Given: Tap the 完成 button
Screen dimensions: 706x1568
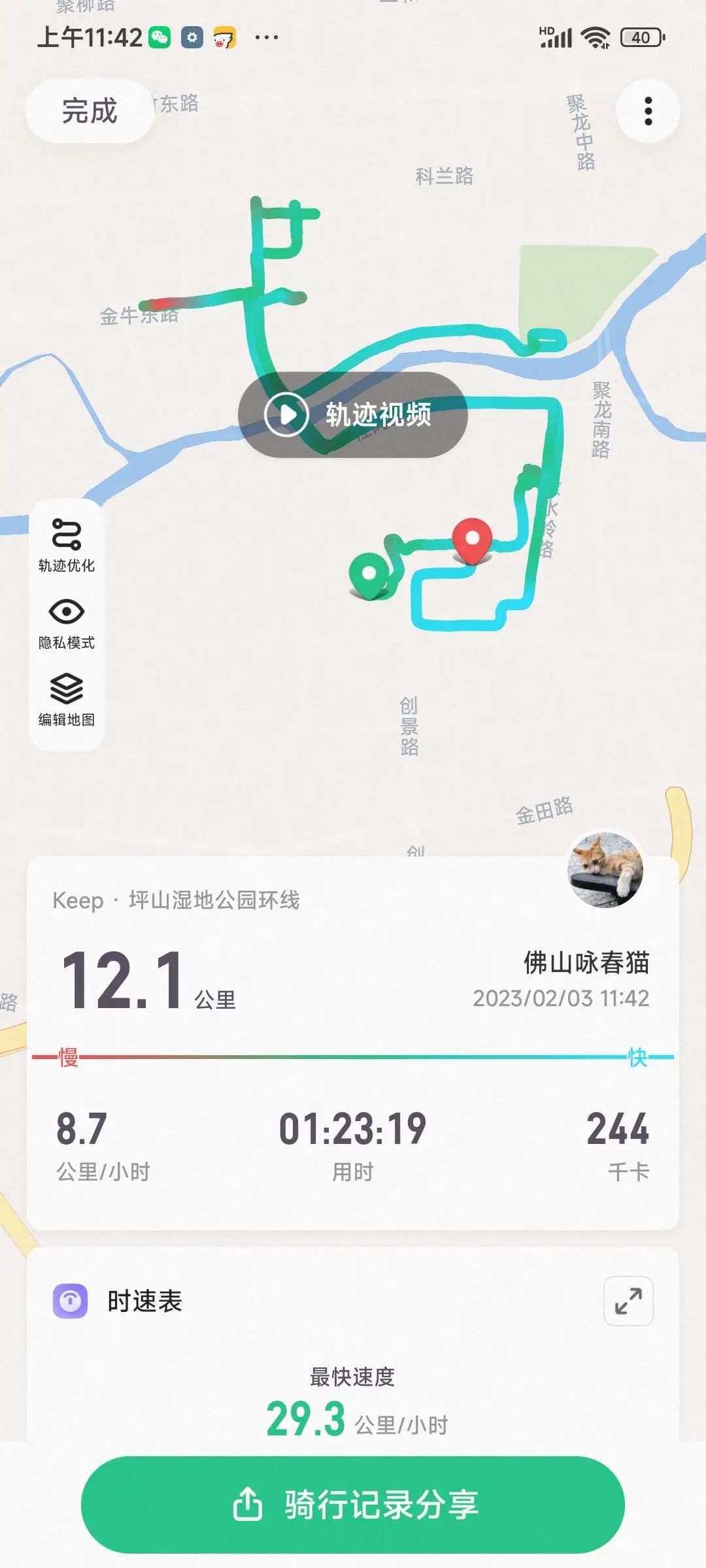Looking at the screenshot, I should (x=90, y=111).
